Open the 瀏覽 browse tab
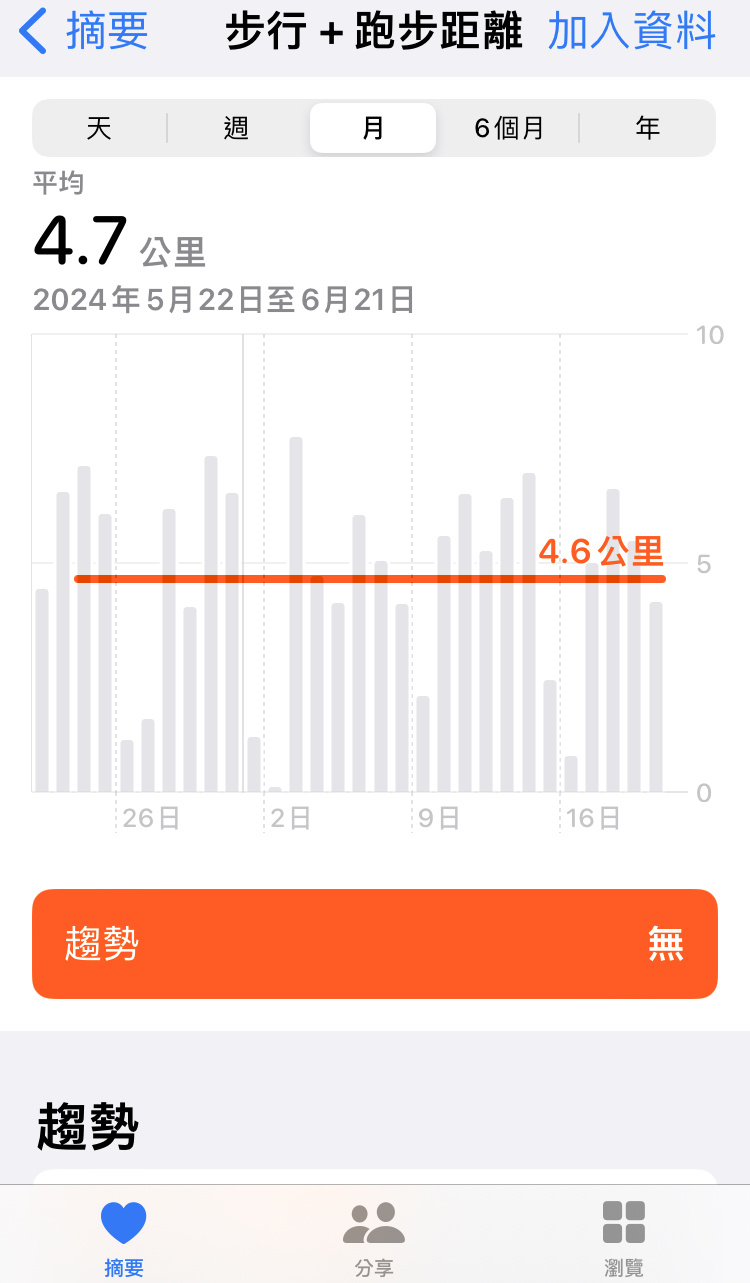The image size is (750, 1283). click(624, 1239)
